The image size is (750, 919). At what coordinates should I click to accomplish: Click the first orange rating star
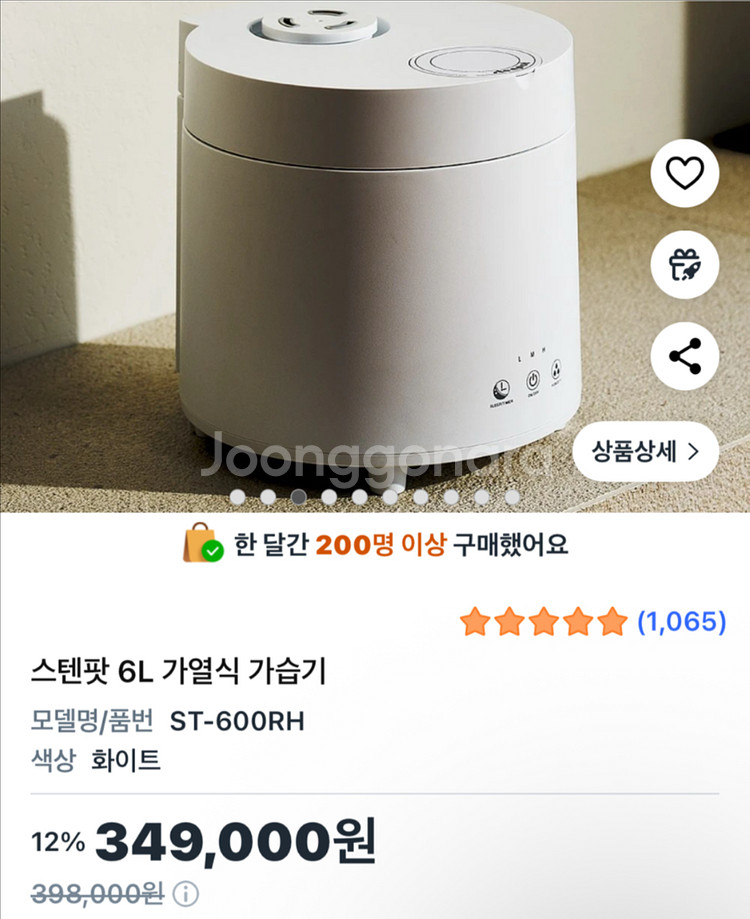(x=474, y=620)
